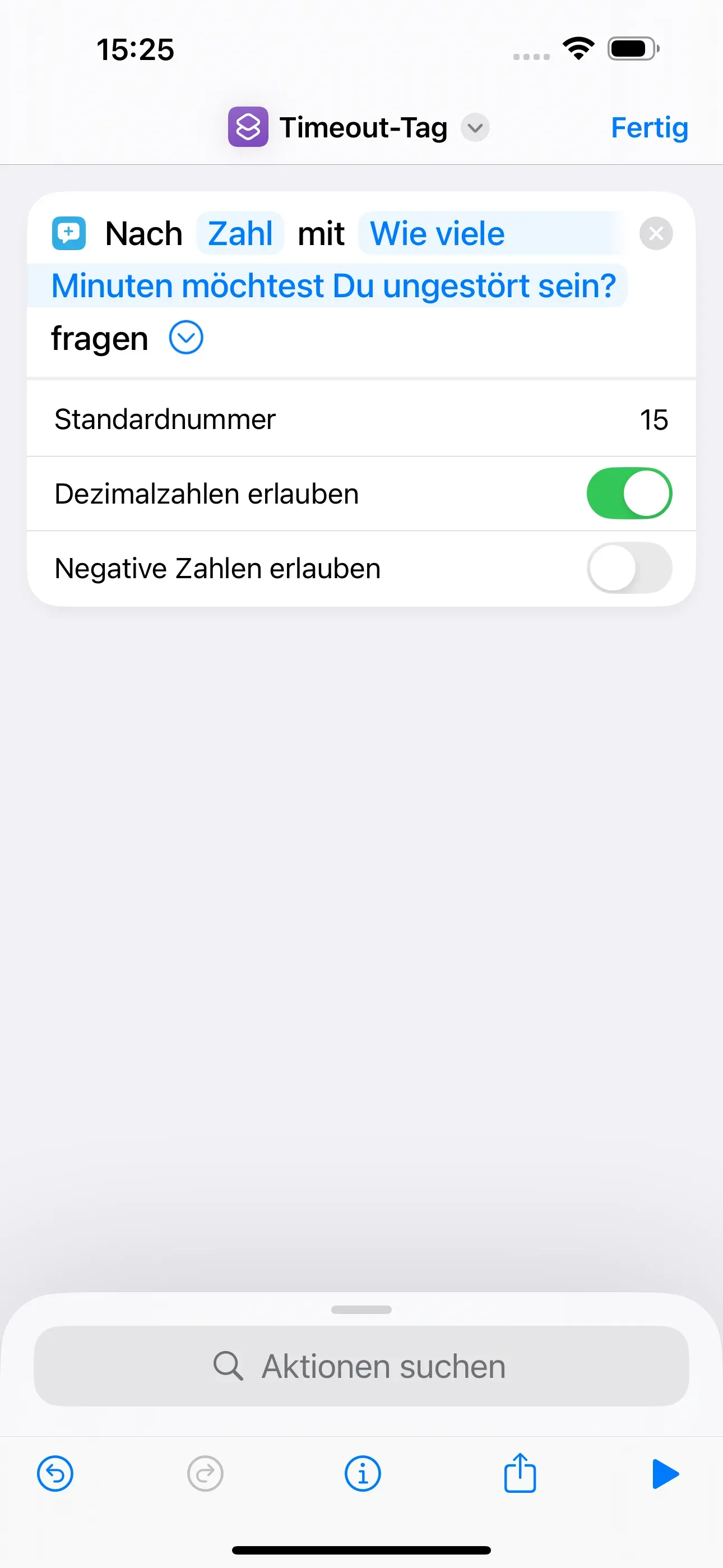This screenshot has height=1568, width=723.
Task: Open shortcut info details
Action: [363, 1474]
